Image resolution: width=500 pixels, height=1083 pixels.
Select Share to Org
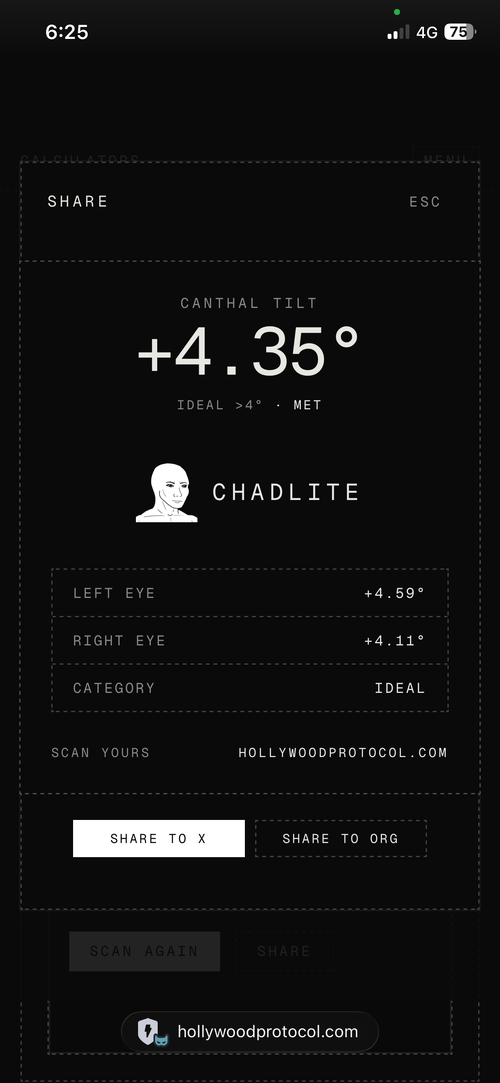(340, 838)
